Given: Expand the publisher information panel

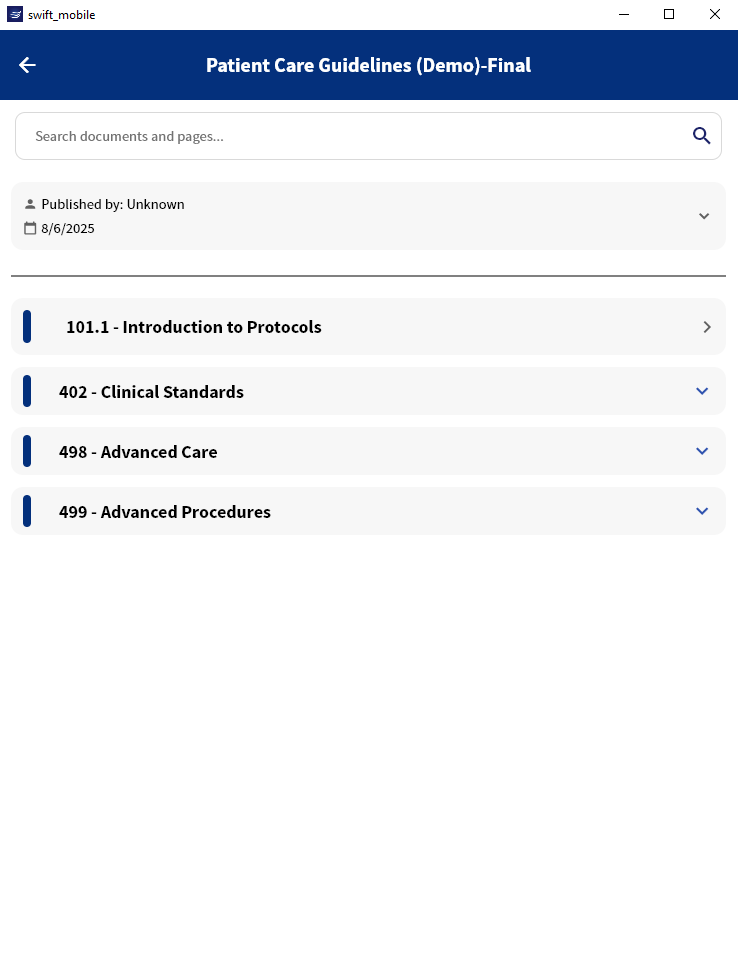Looking at the screenshot, I should (x=704, y=215).
